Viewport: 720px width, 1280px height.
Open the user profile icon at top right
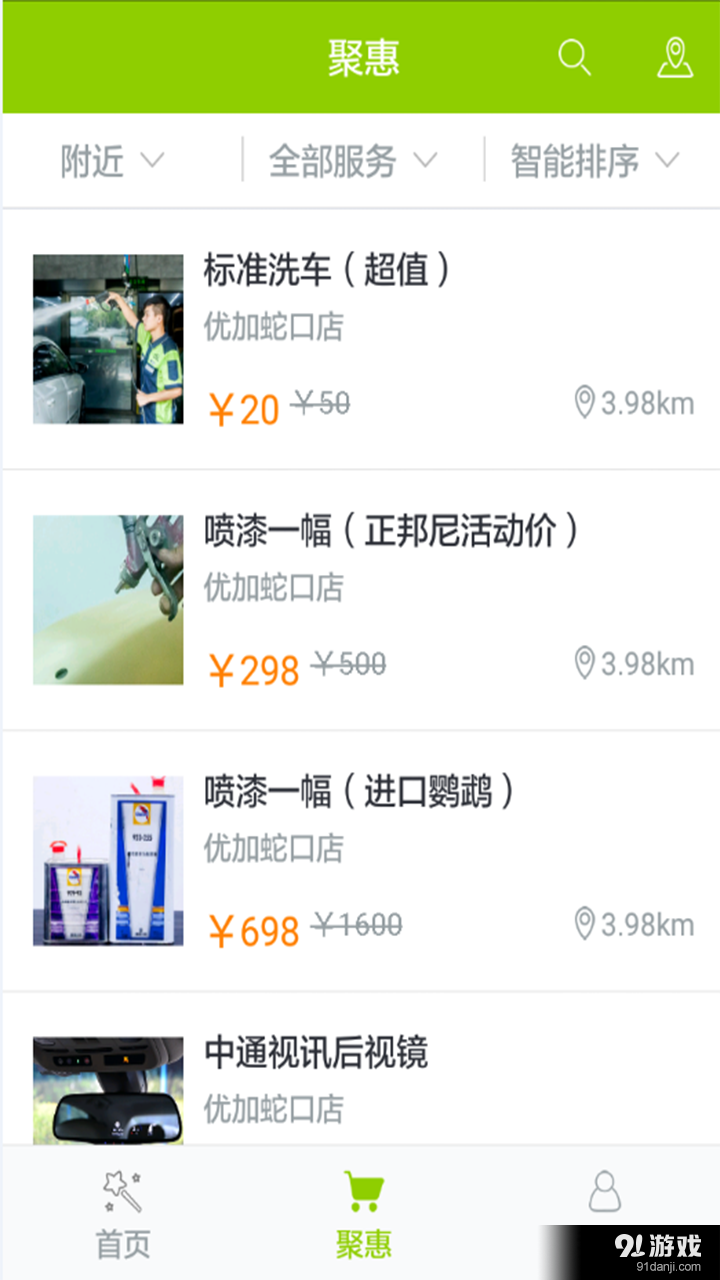click(675, 58)
